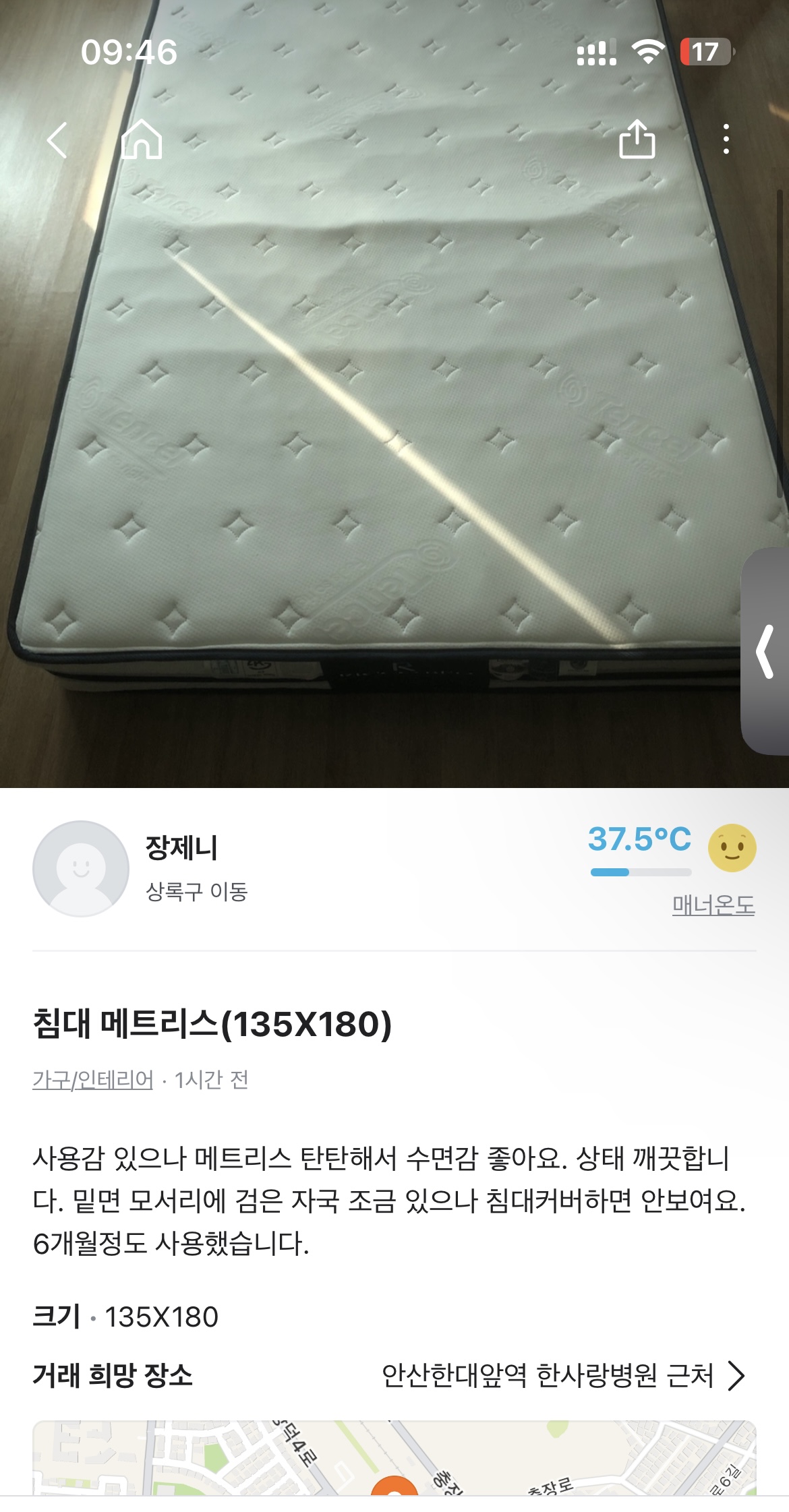Open the 가구/인테리어 category link

coord(93,1080)
